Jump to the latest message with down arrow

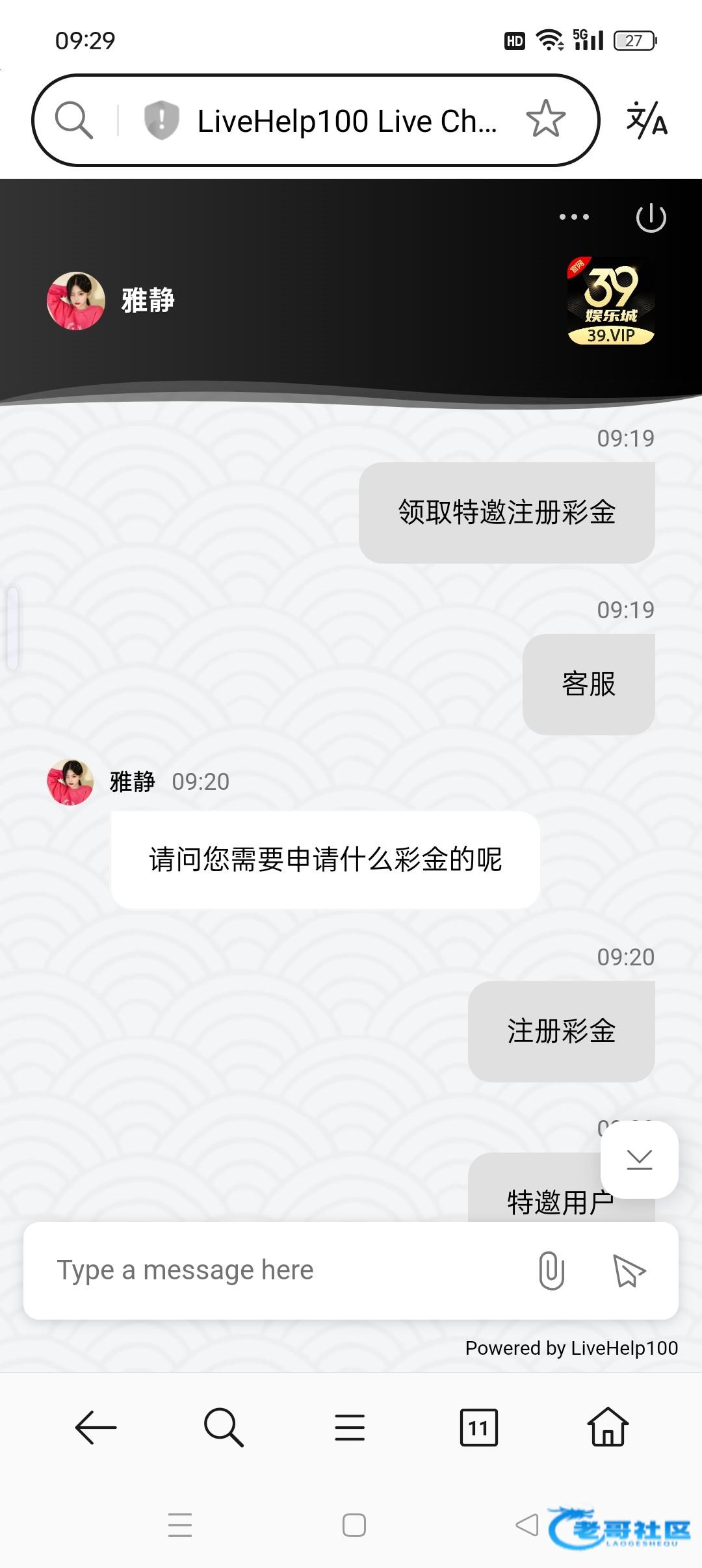(639, 1159)
